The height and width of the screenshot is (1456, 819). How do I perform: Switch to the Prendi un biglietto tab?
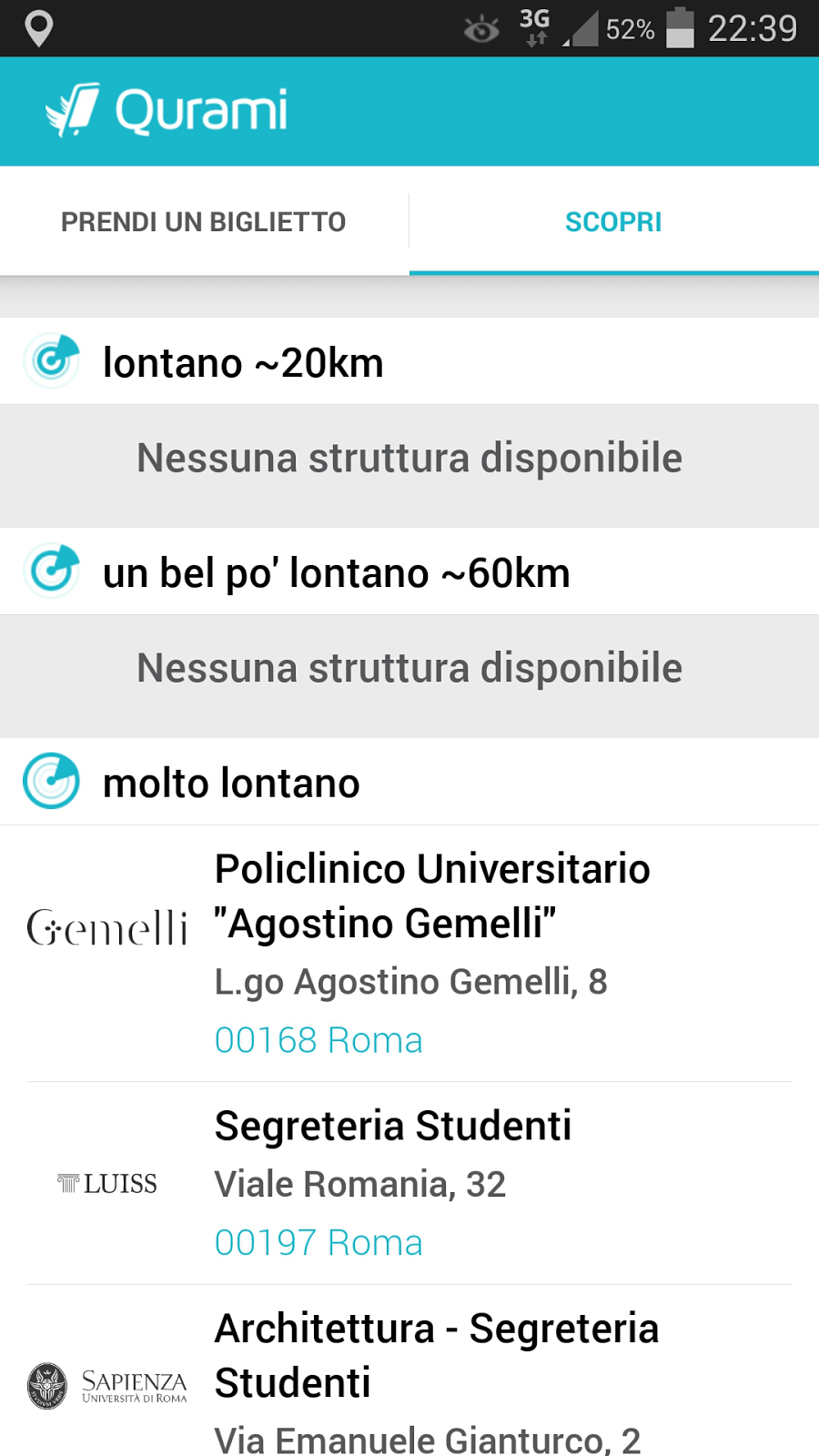coord(203,222)
